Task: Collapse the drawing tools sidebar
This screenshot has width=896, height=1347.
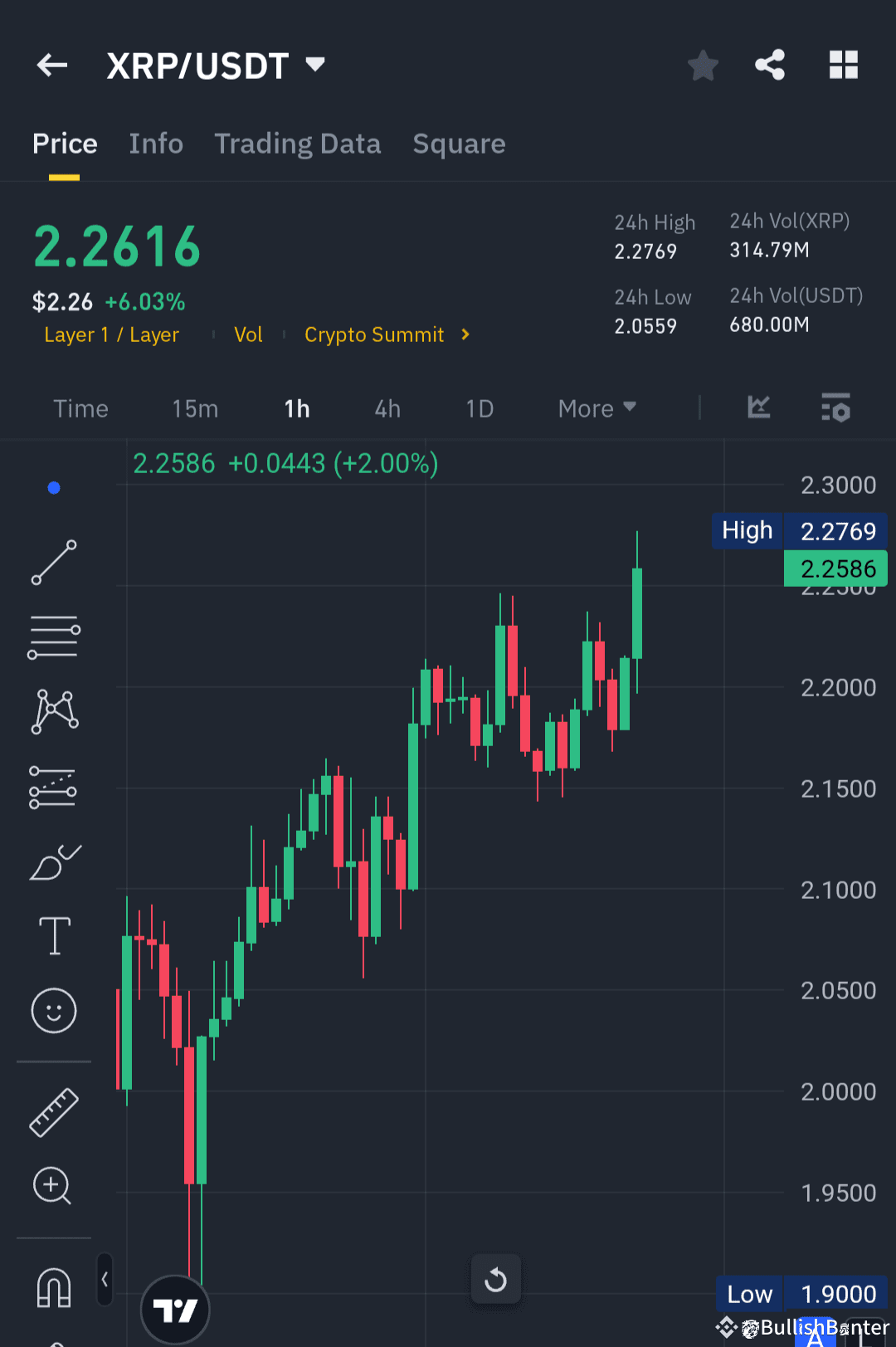Action: (105, 1281)
